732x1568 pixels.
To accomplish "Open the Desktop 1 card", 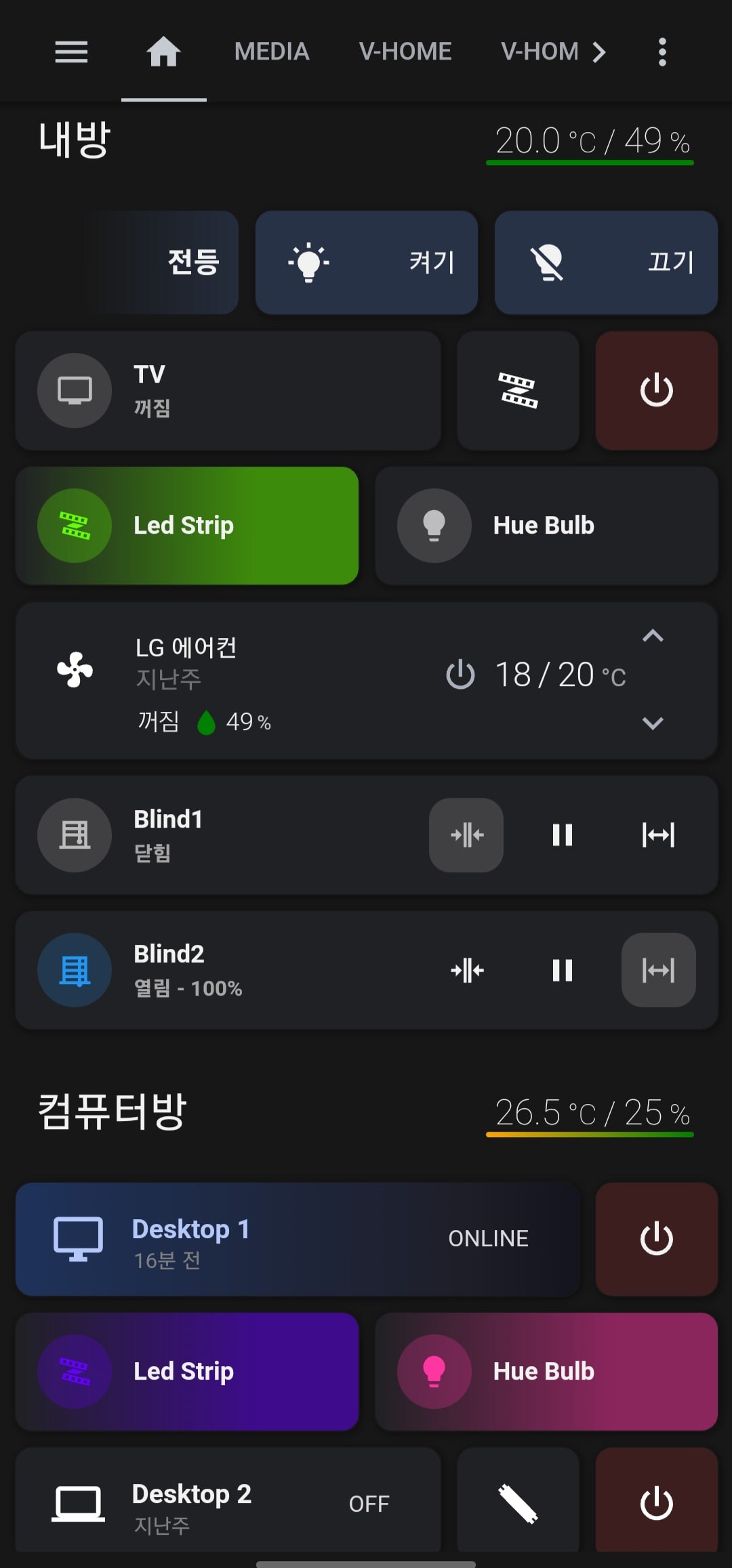I will pos(297,1239).
